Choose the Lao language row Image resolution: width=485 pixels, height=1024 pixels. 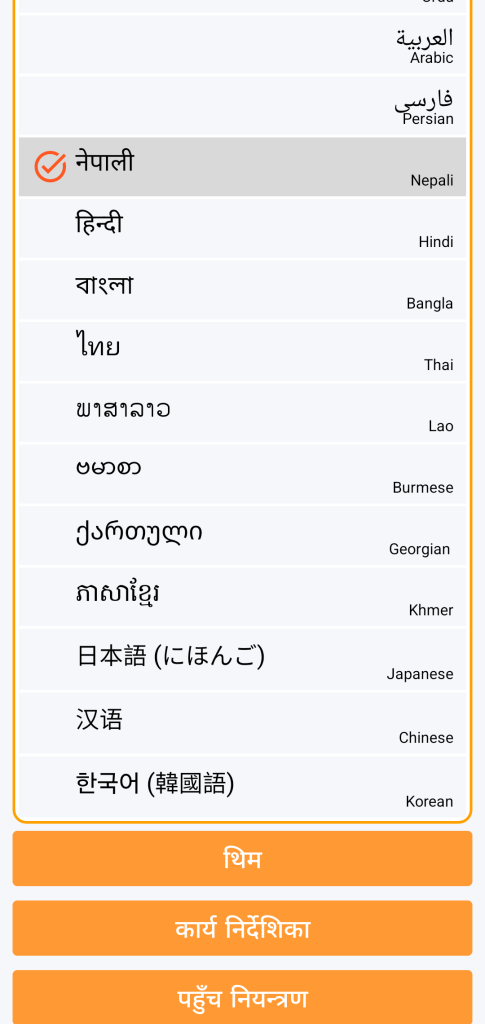[x=242, y=413]
